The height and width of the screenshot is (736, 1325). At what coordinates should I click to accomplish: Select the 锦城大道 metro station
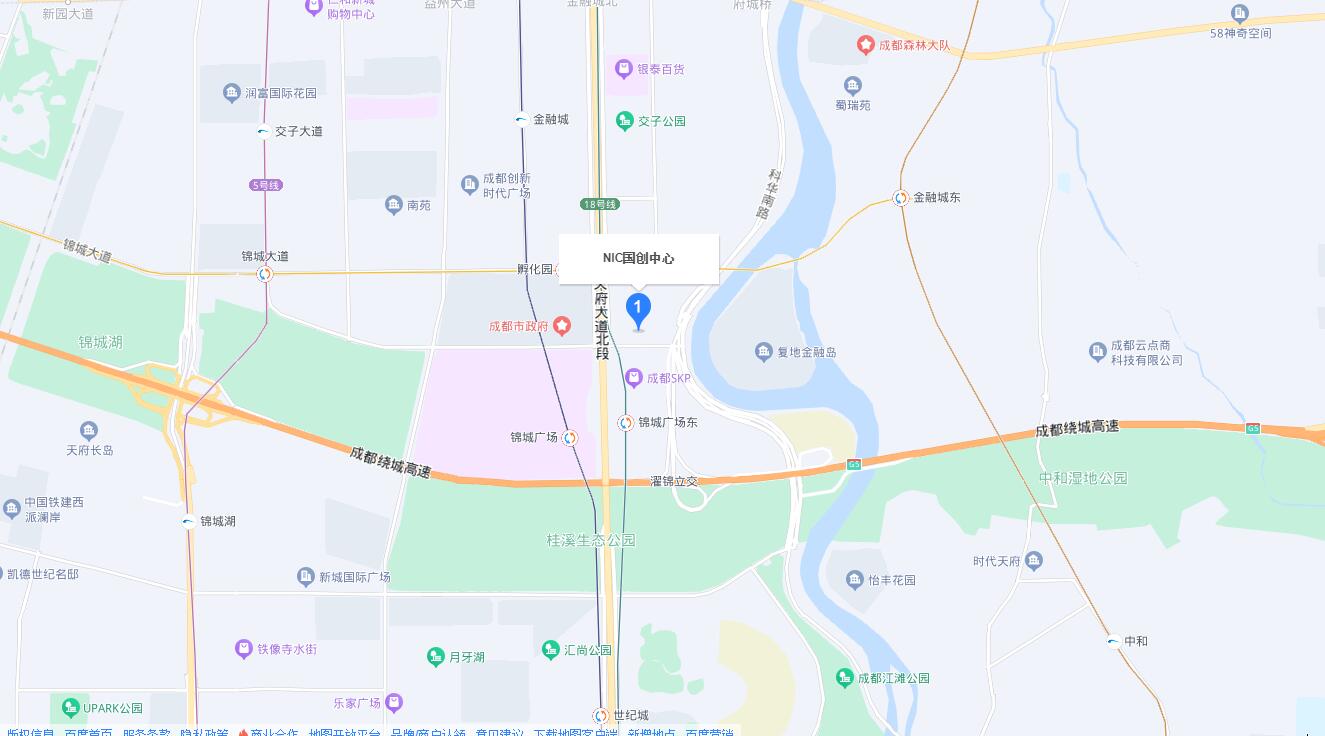[x=265, y=273]
